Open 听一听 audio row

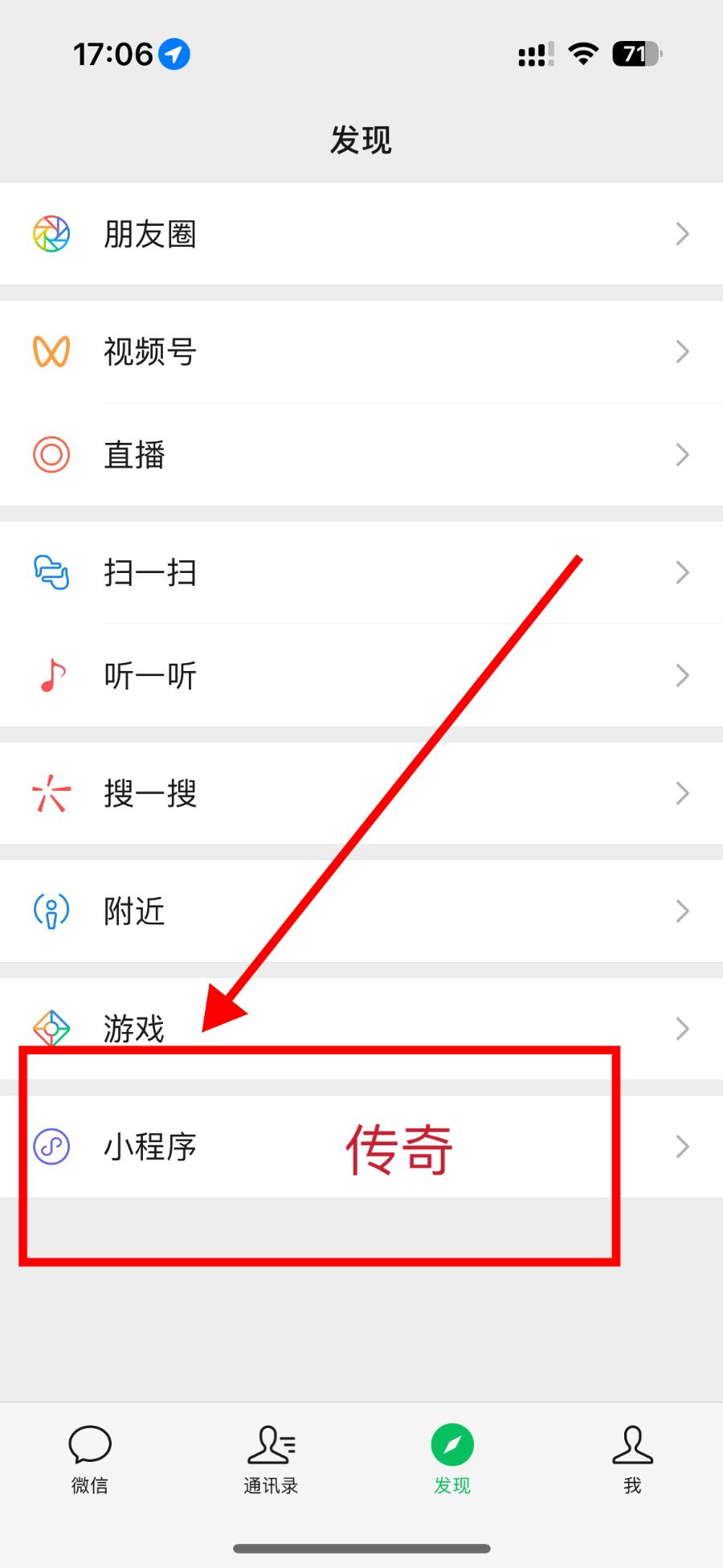pyautogui.click(x=361, y=676)
